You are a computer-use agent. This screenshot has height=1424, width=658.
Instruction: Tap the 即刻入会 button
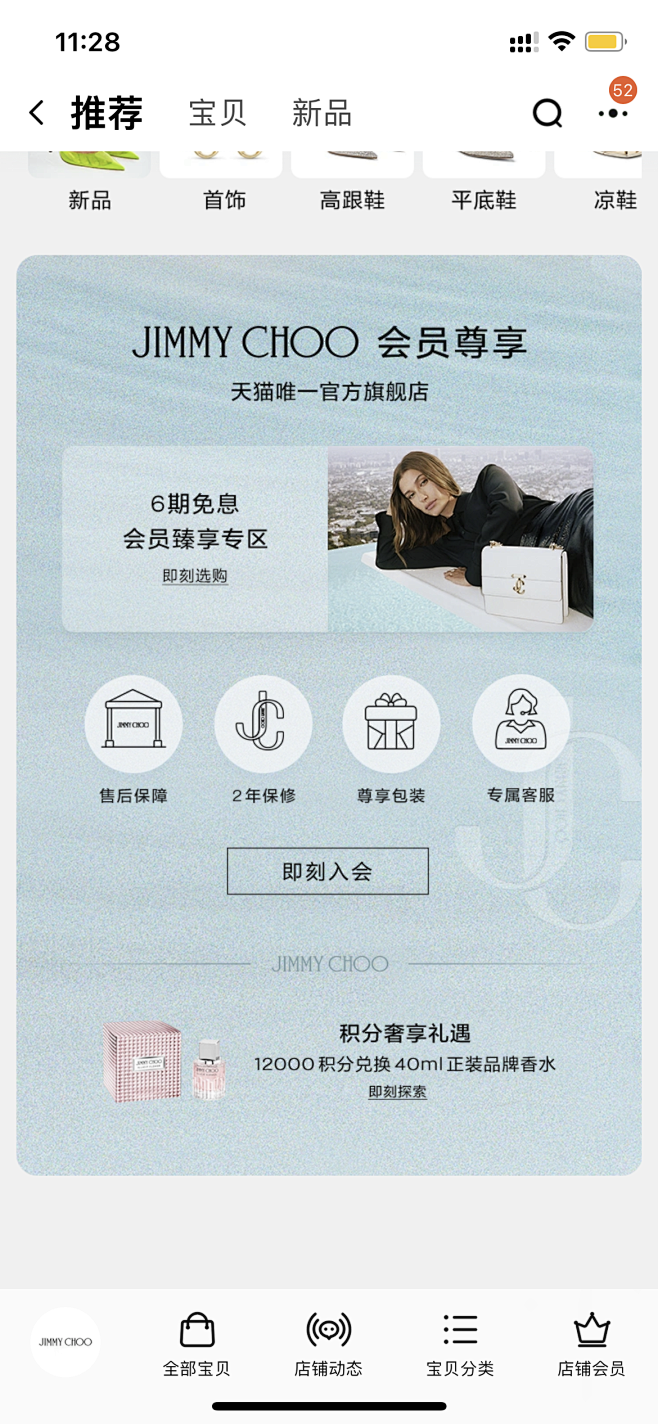(x=328, y=871)
